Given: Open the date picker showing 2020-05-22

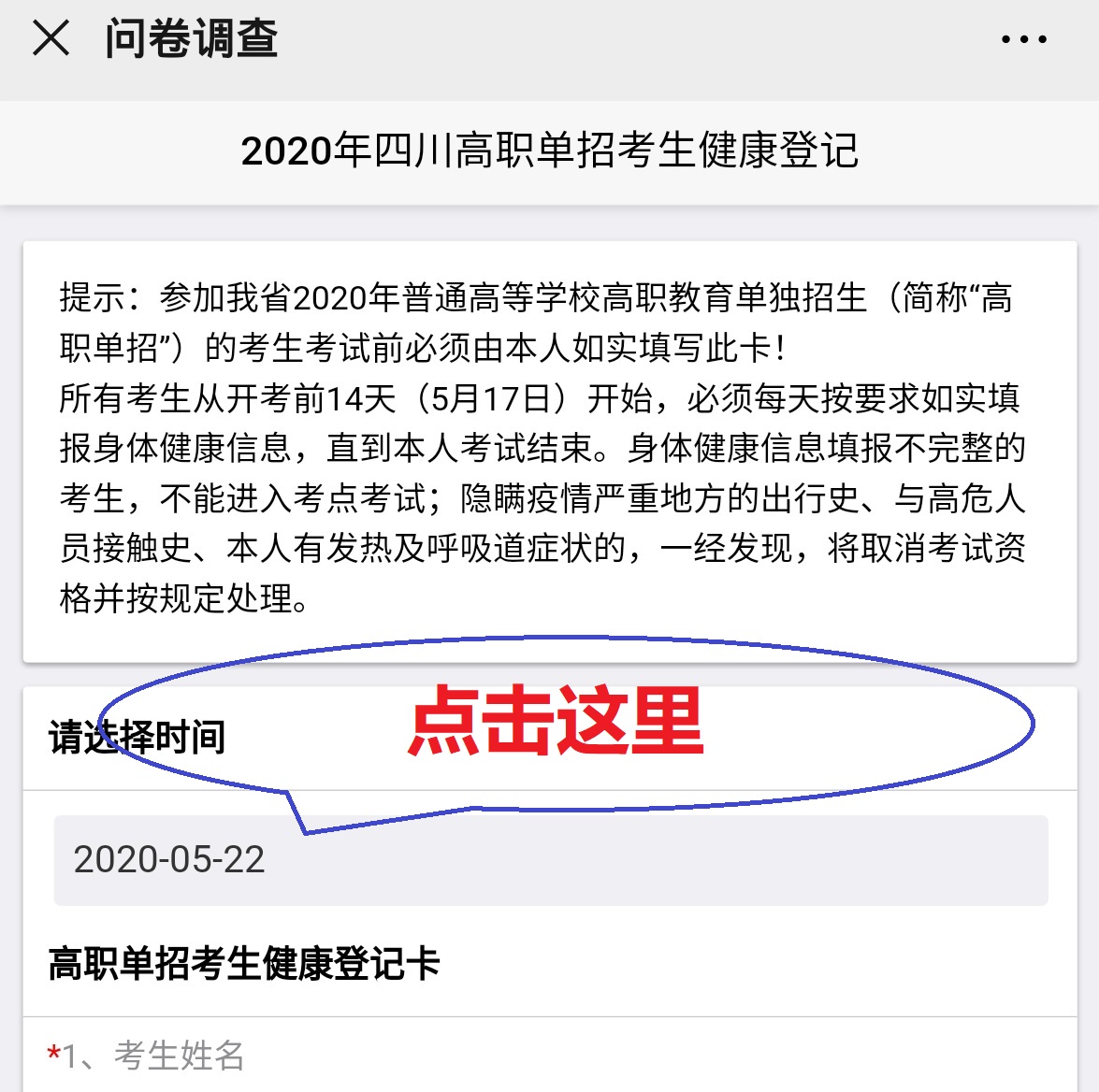Looking at the screenshot, I should (550, 860).
